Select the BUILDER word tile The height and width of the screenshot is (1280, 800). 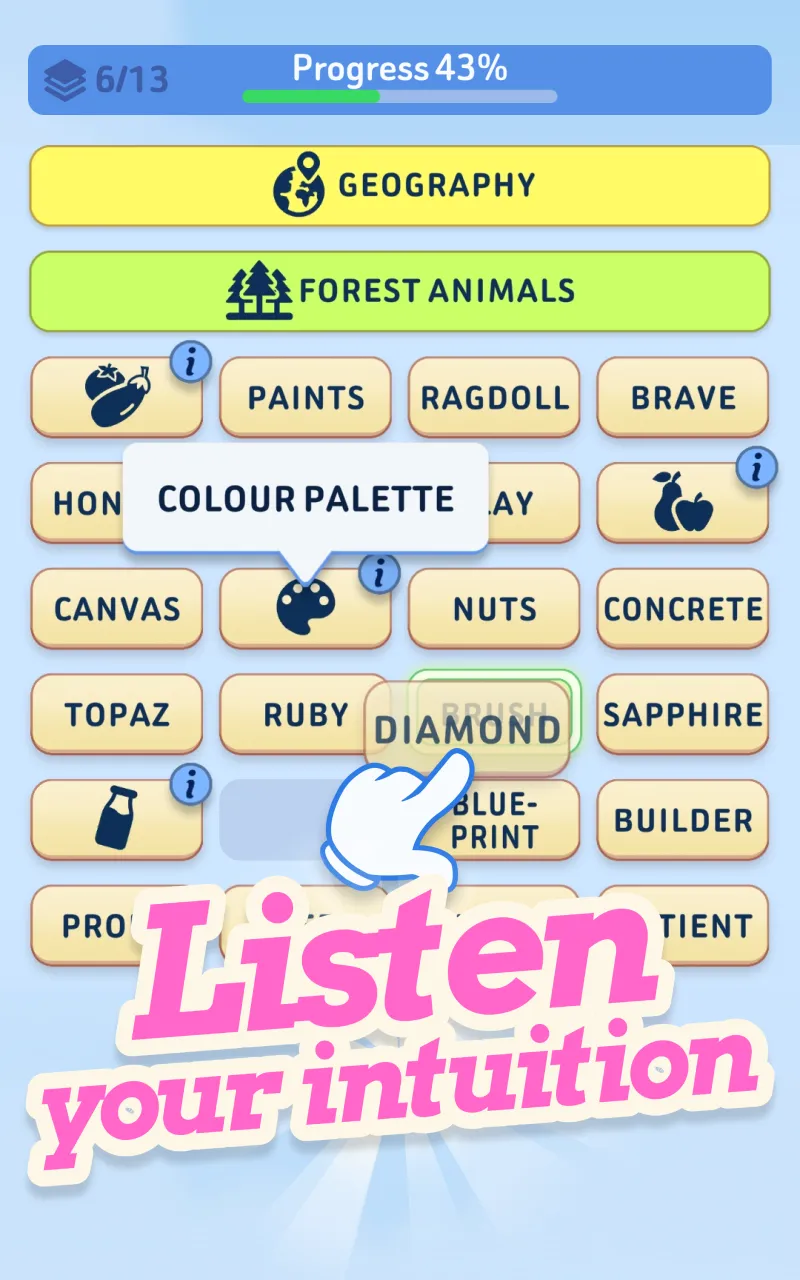coord(683,820)
